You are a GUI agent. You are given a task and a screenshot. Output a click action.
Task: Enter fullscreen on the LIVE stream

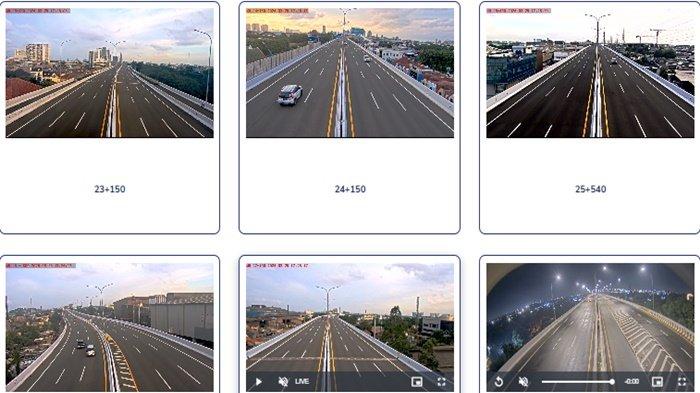coord(442,381)
